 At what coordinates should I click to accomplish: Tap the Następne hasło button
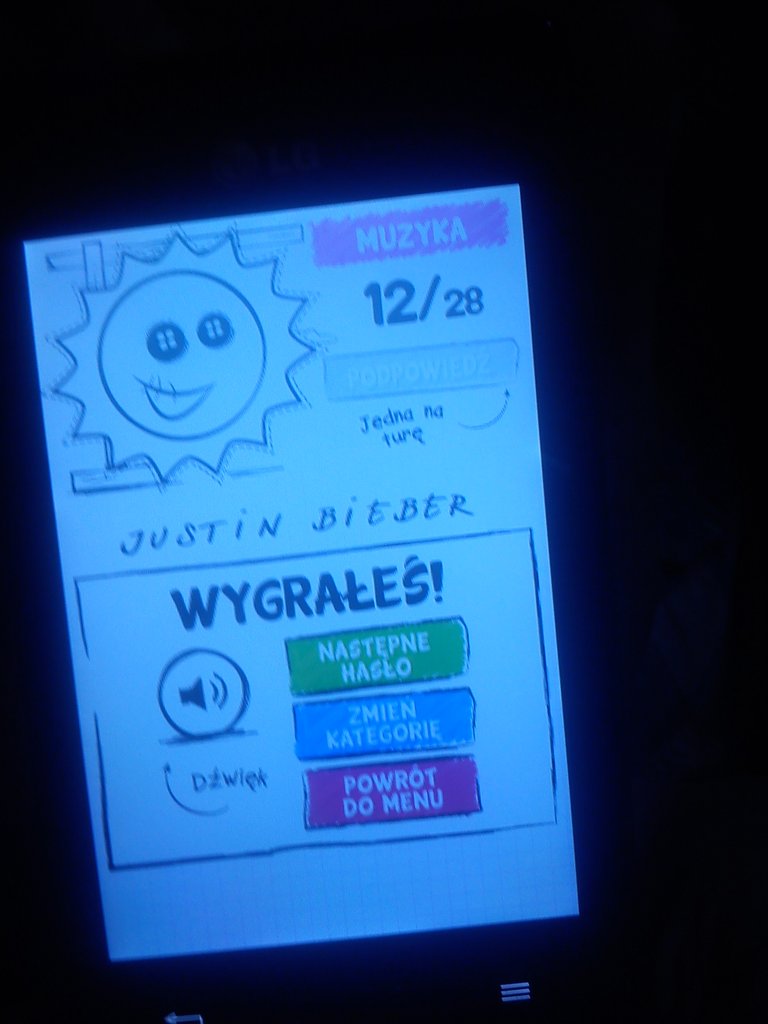[376, 657]
